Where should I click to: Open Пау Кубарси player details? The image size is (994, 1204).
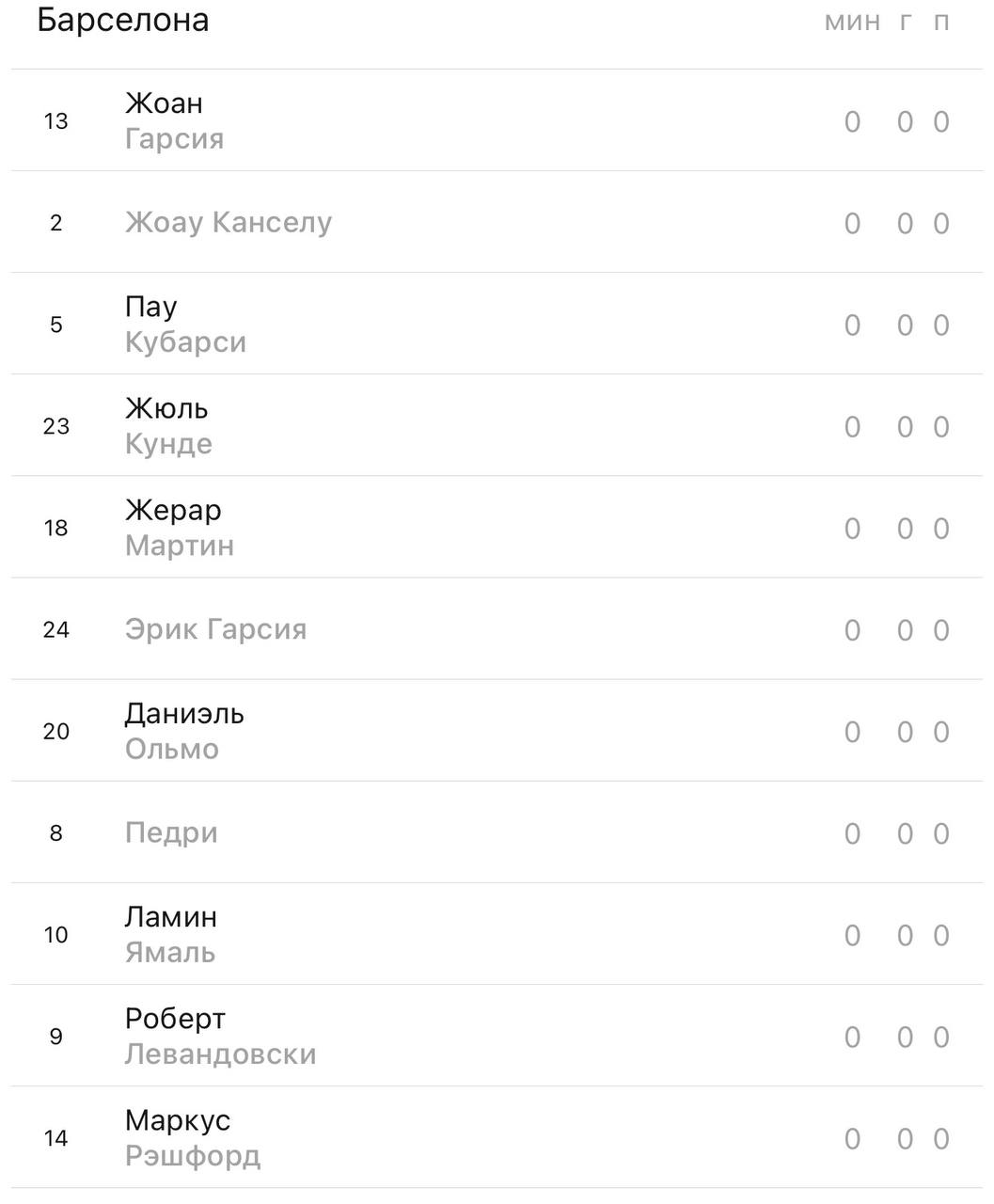click(185, 325)
